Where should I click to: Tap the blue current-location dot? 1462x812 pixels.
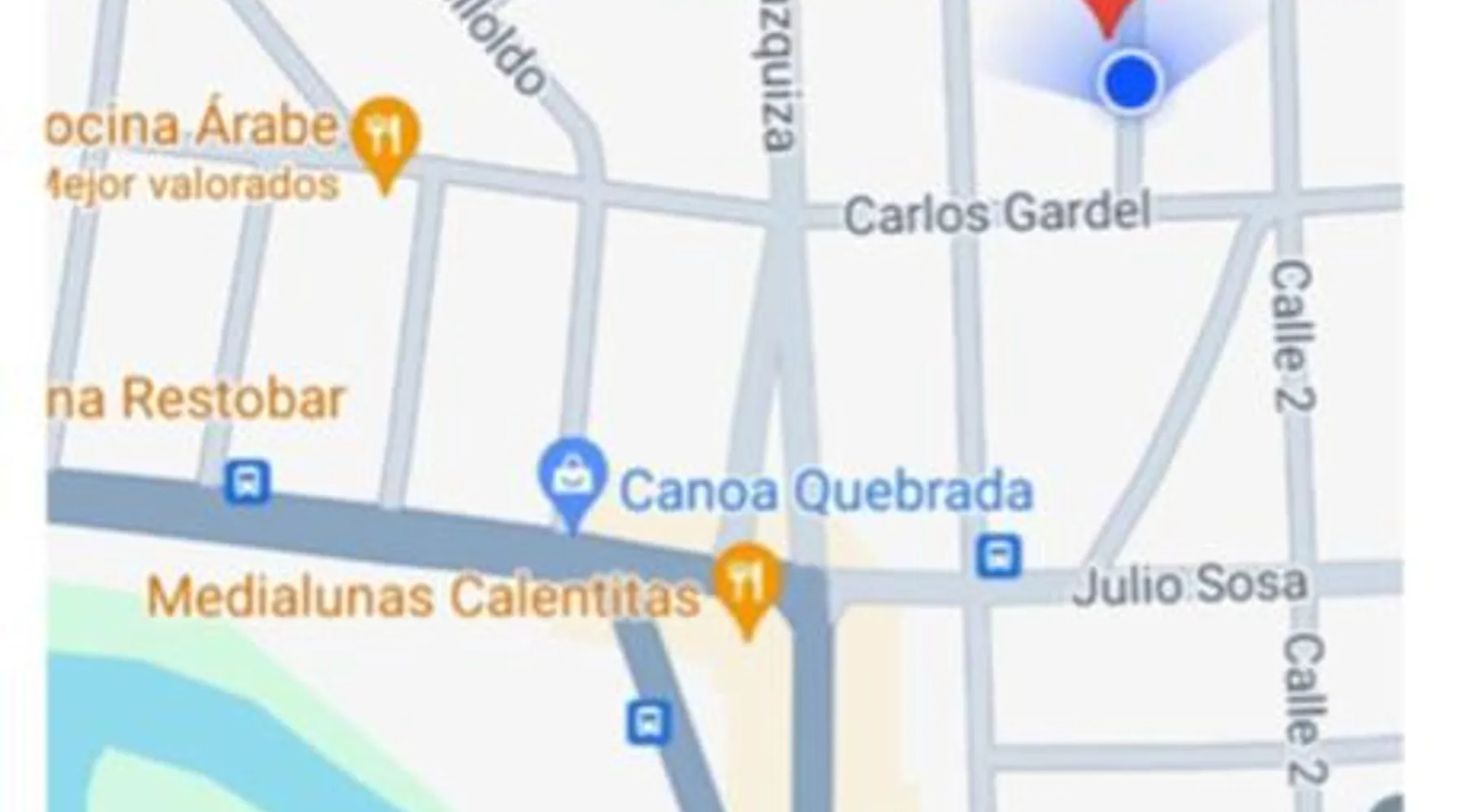[1130, 81]
